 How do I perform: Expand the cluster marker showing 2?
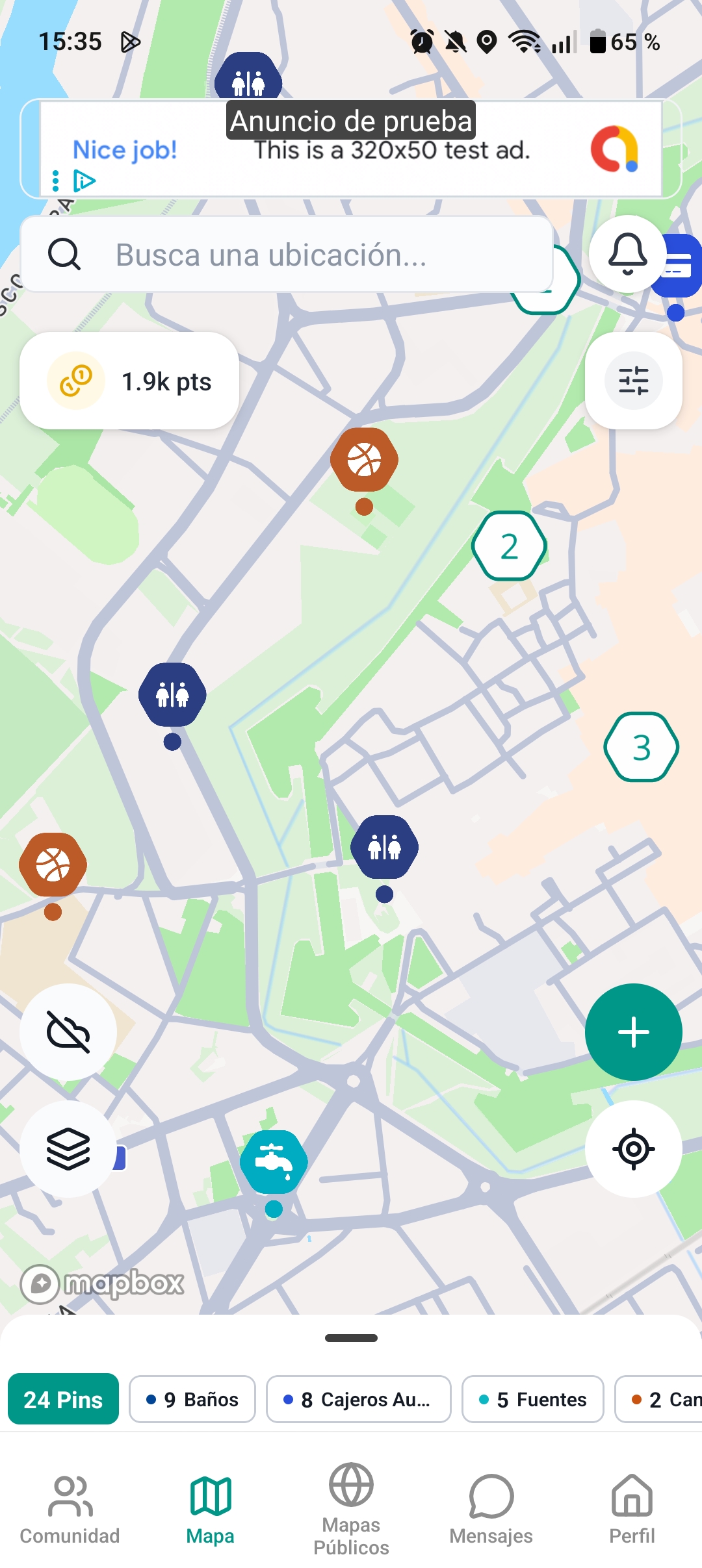510,546
